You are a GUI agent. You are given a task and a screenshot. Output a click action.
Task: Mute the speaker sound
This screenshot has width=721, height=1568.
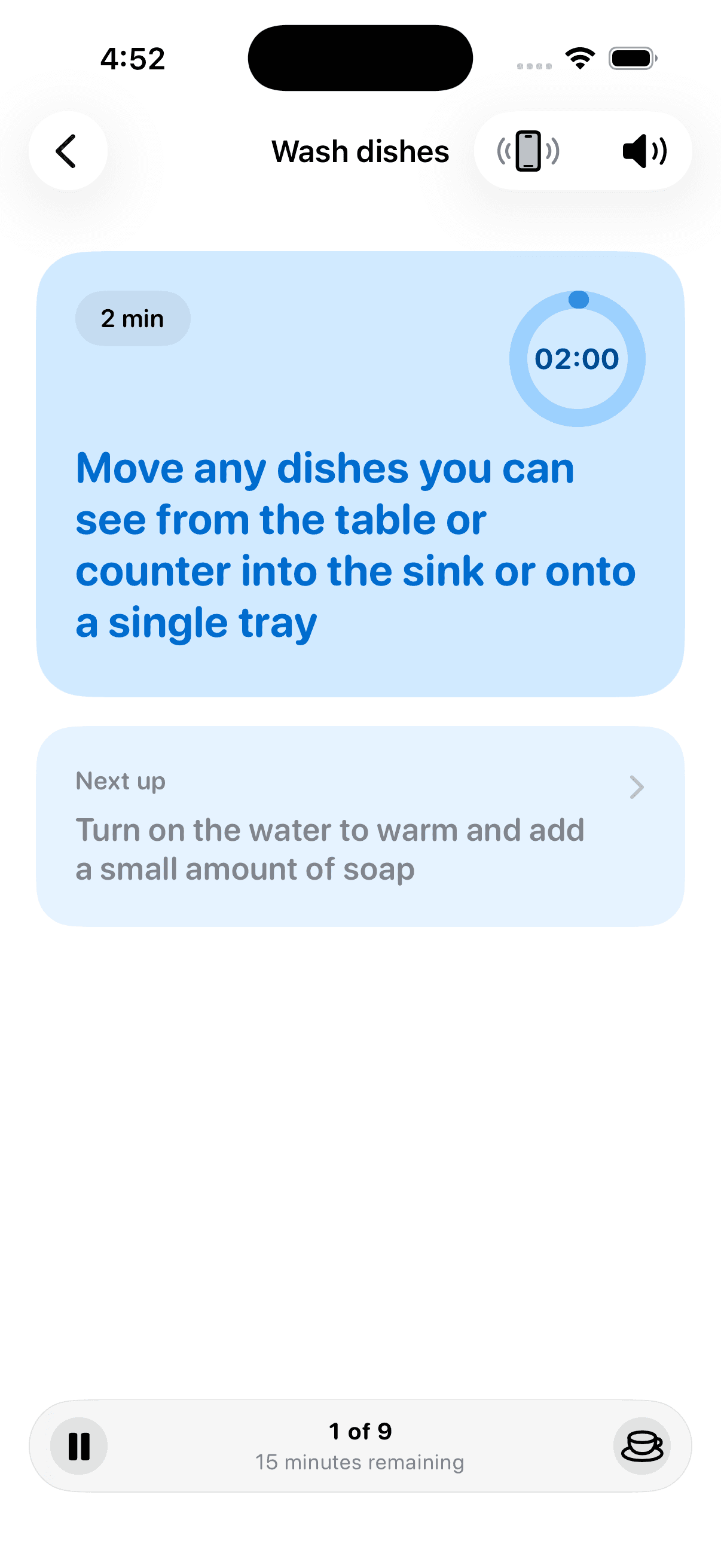[644, 151]
